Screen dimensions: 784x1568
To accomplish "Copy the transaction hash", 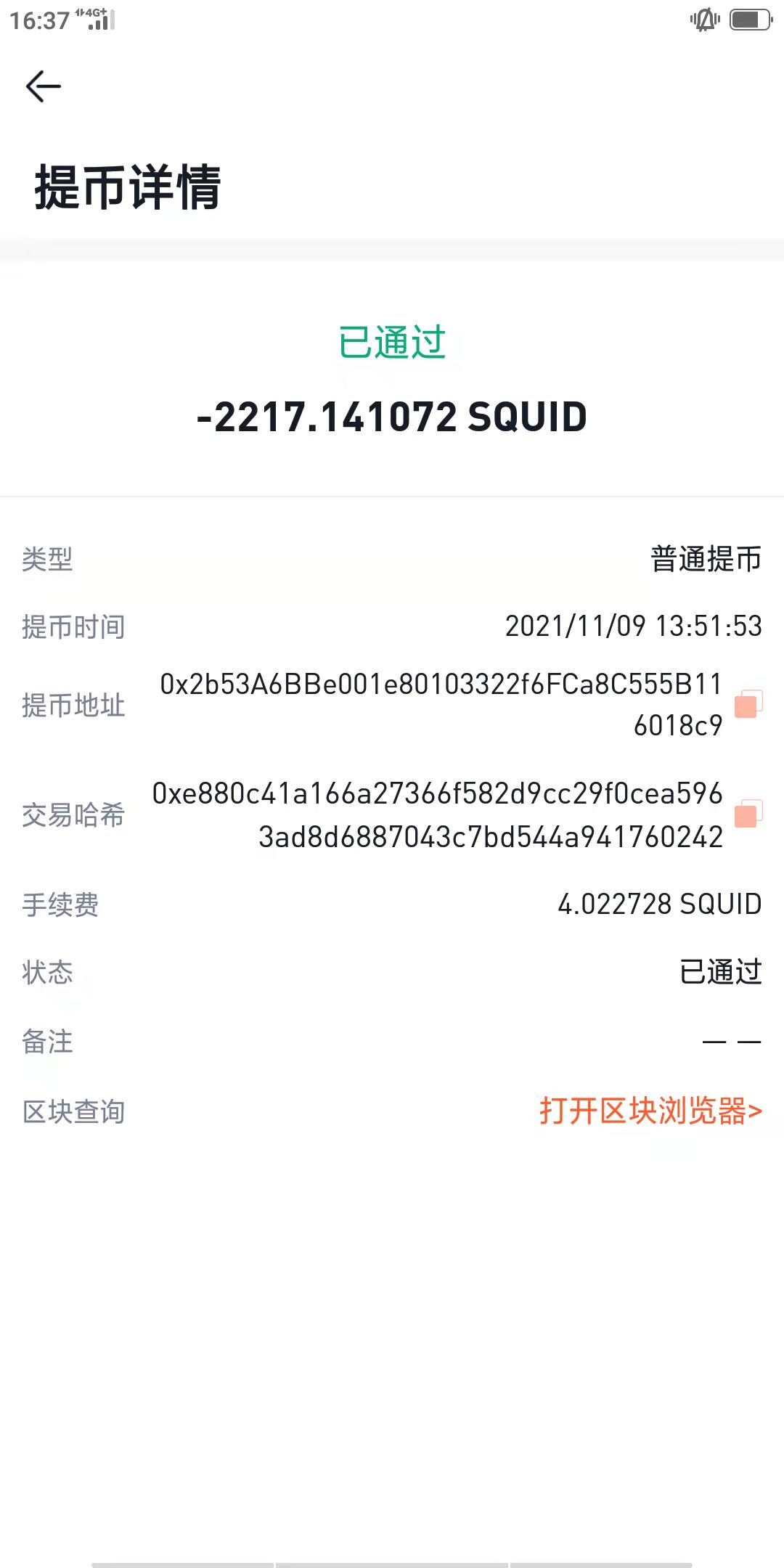I will coord(748,814).
